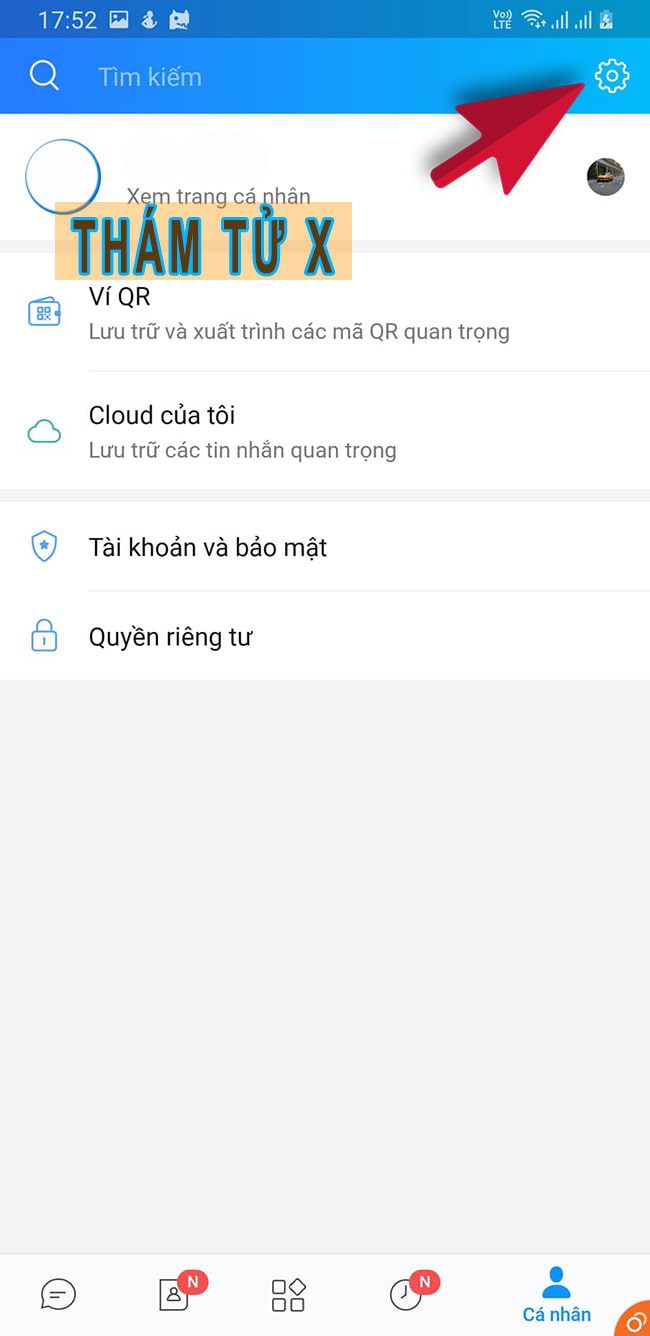Tap the Tìm kiếm search field

300,77
